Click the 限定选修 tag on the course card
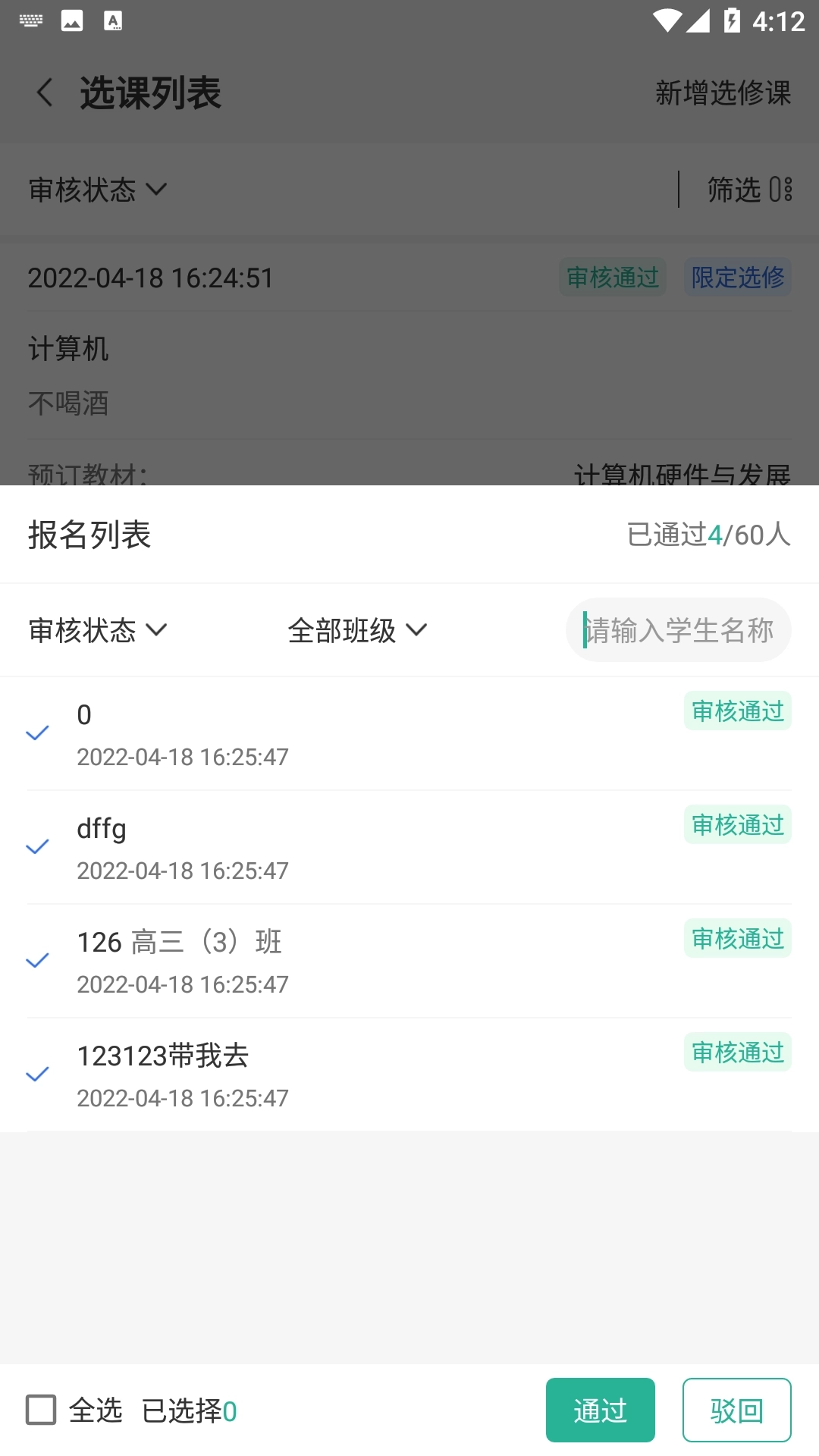This screenshot has height=1456, width=819. (x=737, y=278)
